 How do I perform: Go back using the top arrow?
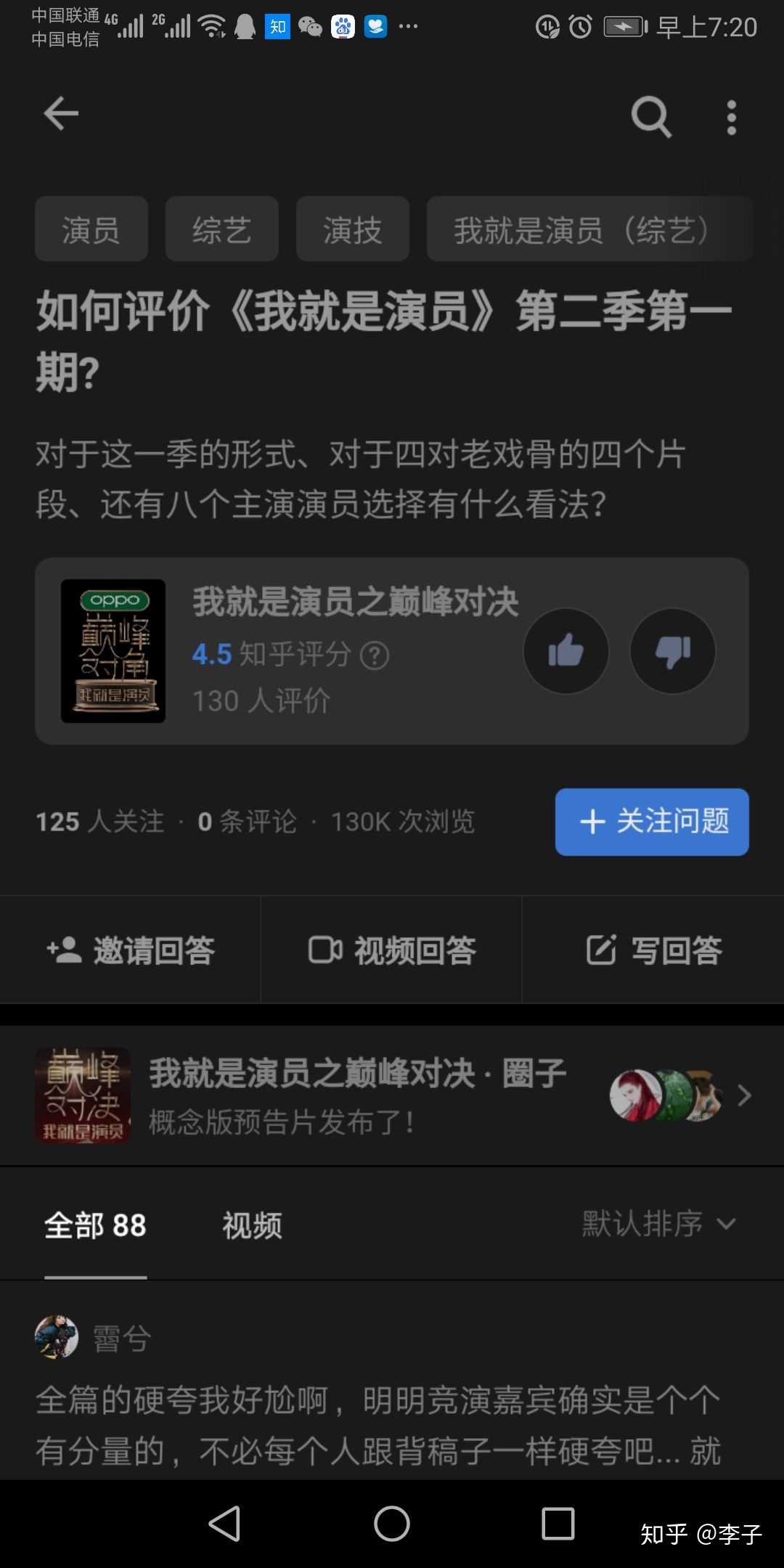[61, 114]
